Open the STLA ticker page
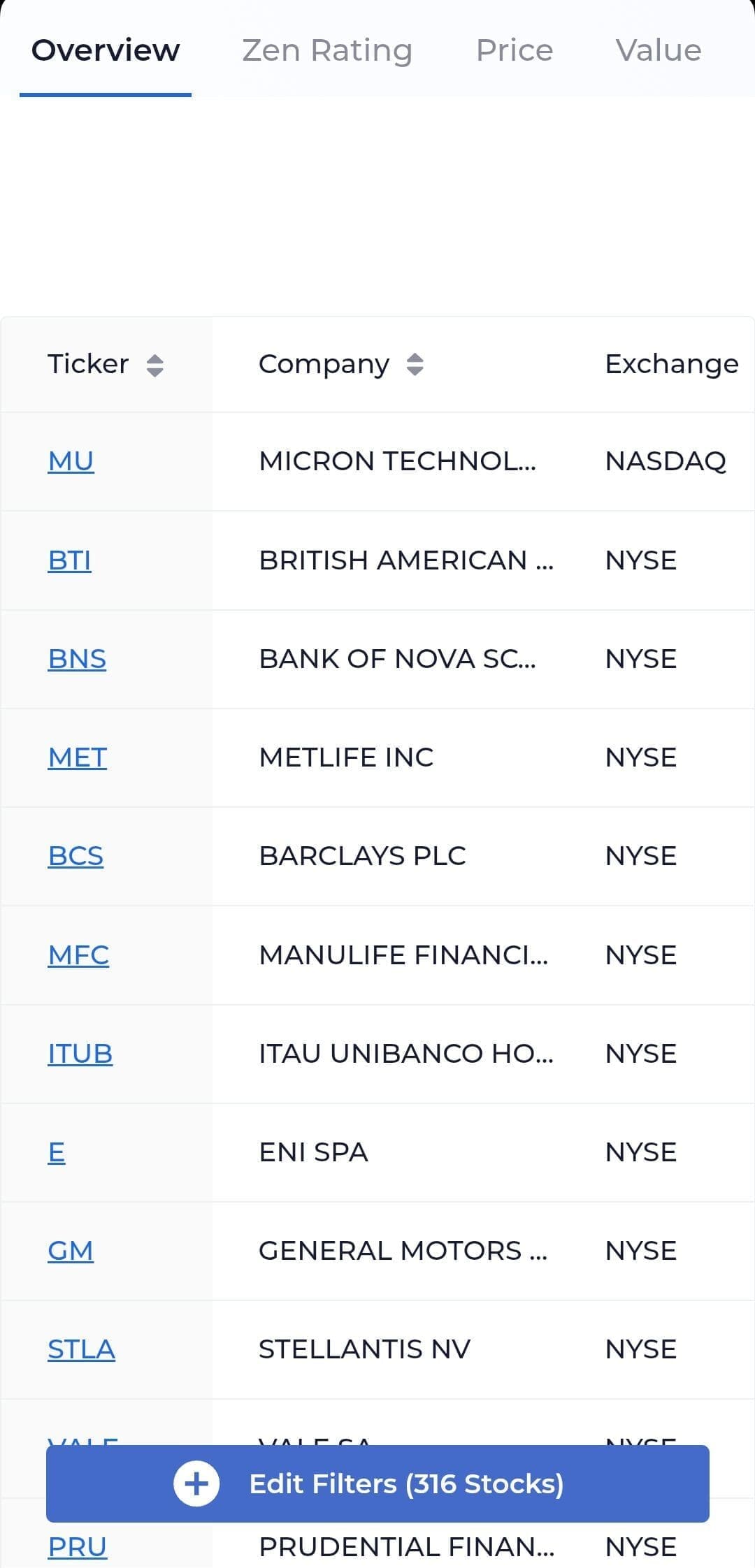755x1568 pixels. (x=81, y=1349)
